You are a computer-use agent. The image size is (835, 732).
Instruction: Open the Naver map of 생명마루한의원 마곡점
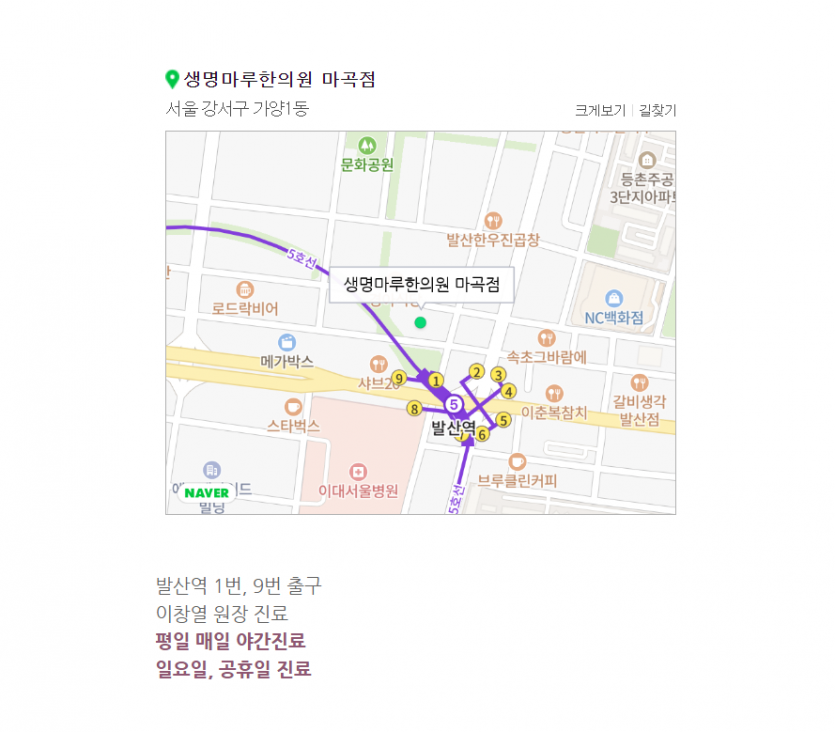tap(420, 322)
